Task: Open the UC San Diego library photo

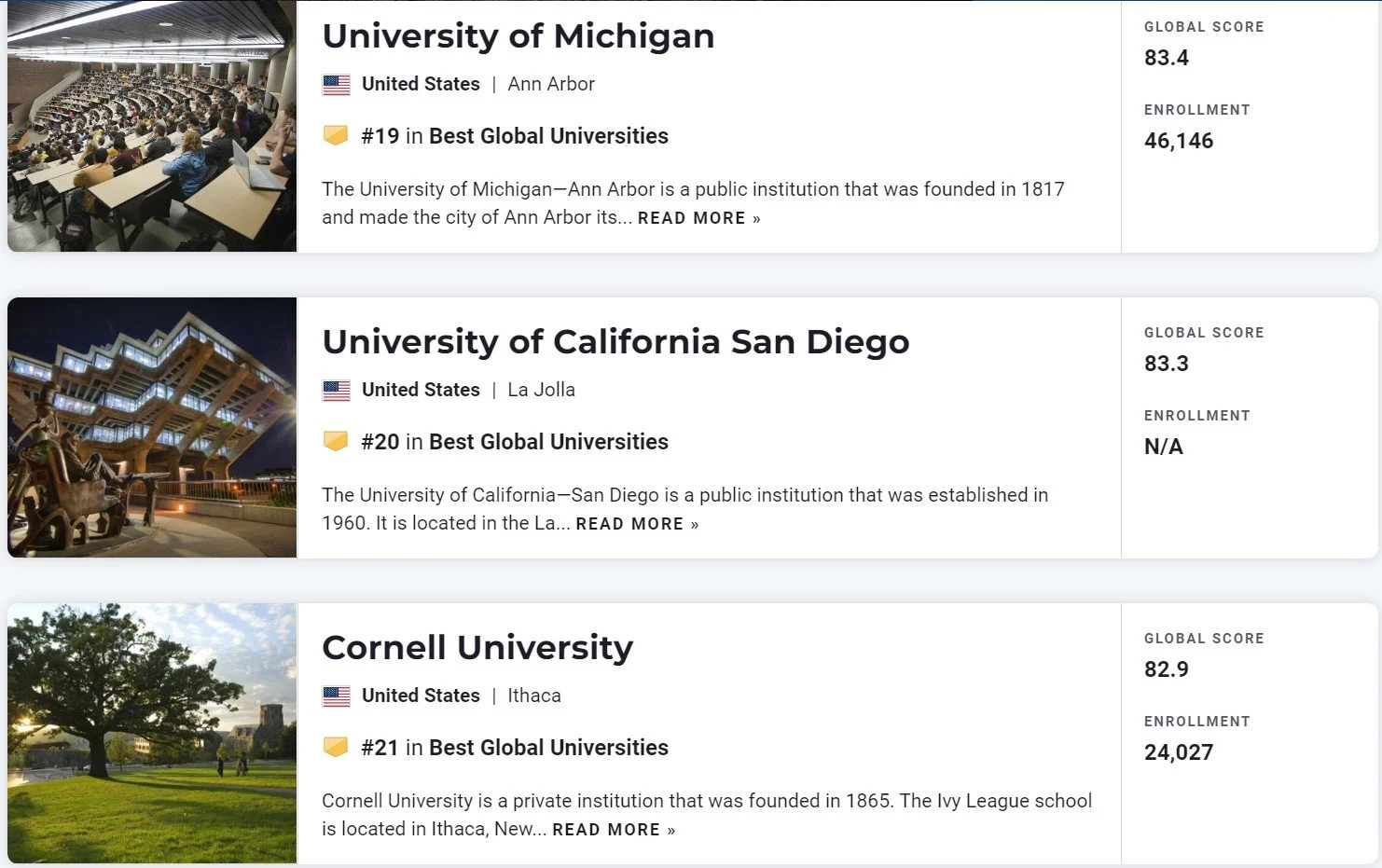Action: coord(152,427)
